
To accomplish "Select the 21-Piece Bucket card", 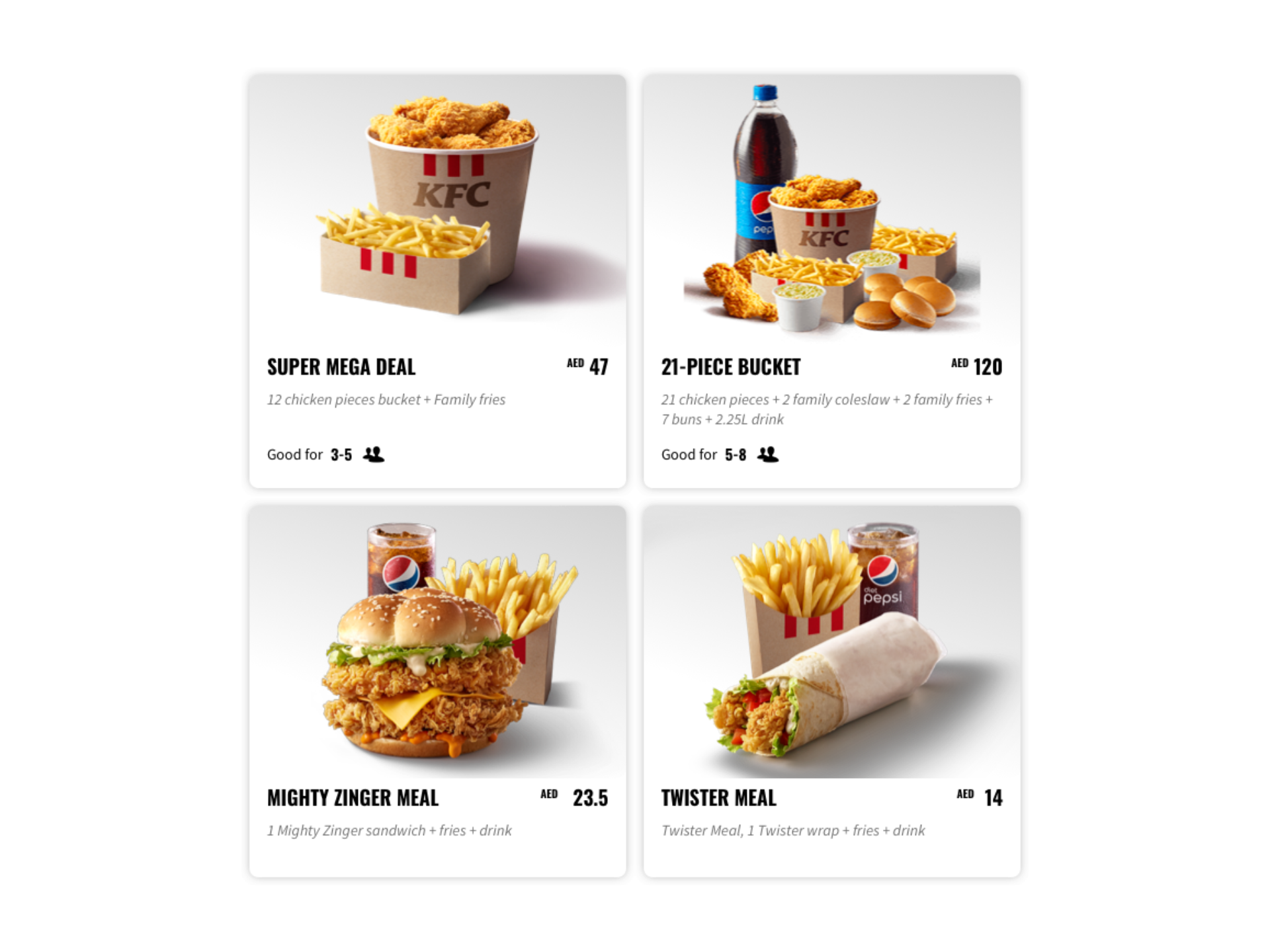I will coord(831,281).
